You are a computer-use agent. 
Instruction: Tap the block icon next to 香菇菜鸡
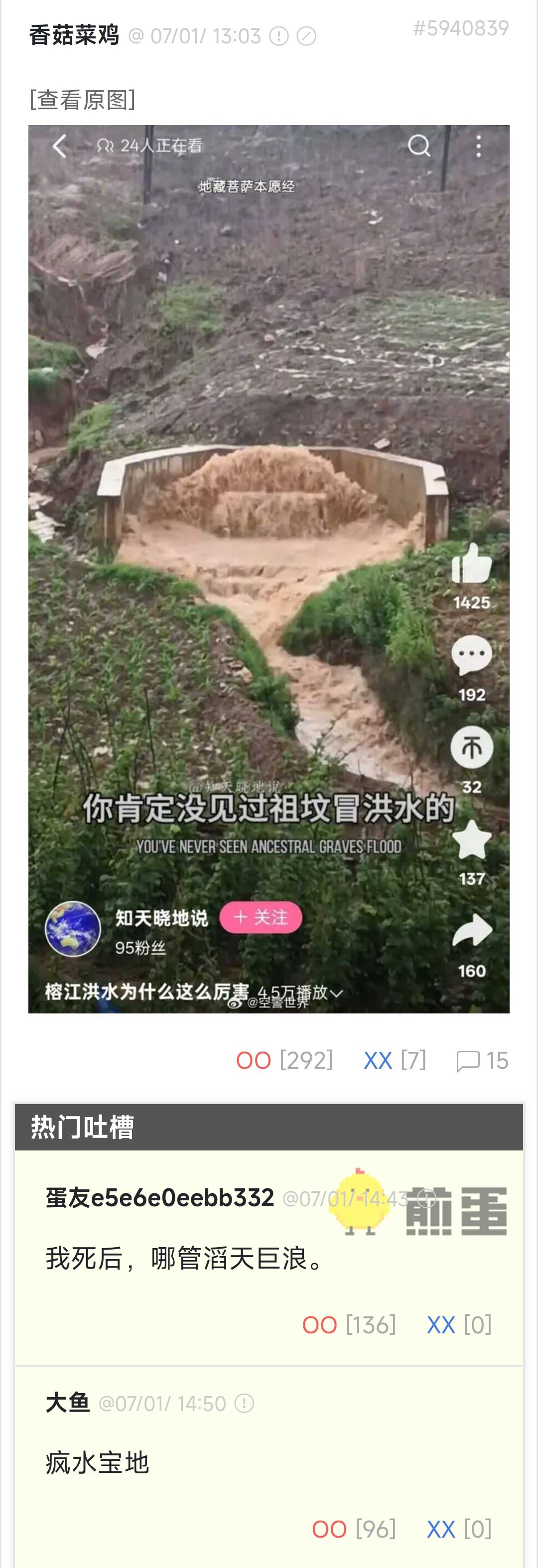point(306,36)
